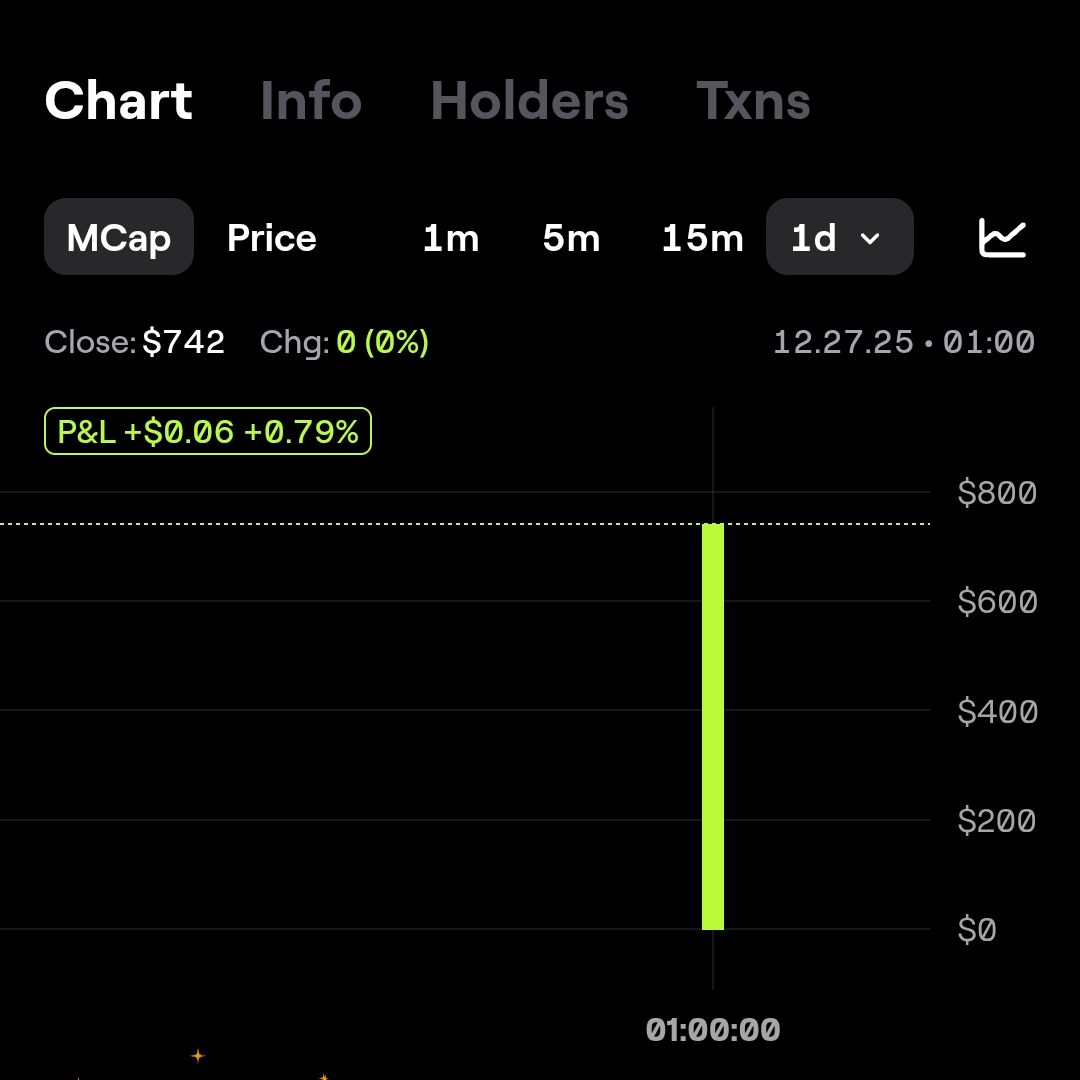1080x1080 pixels.
Task: Select the 15m timeframe
Action: 702,237
